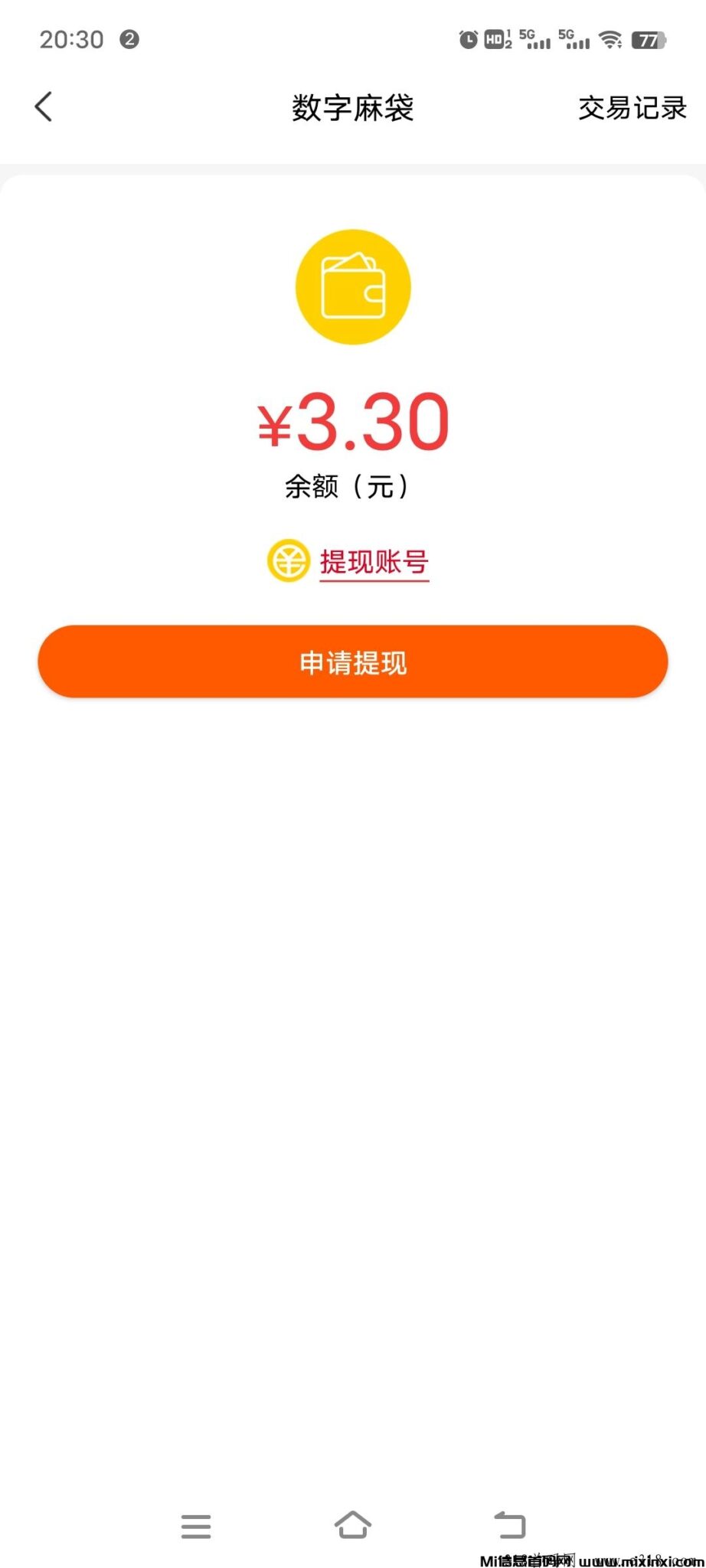The image size is (706, 1568).
Task: Tap the Wi-Fi icon in status bar
Action: [609, 39]
